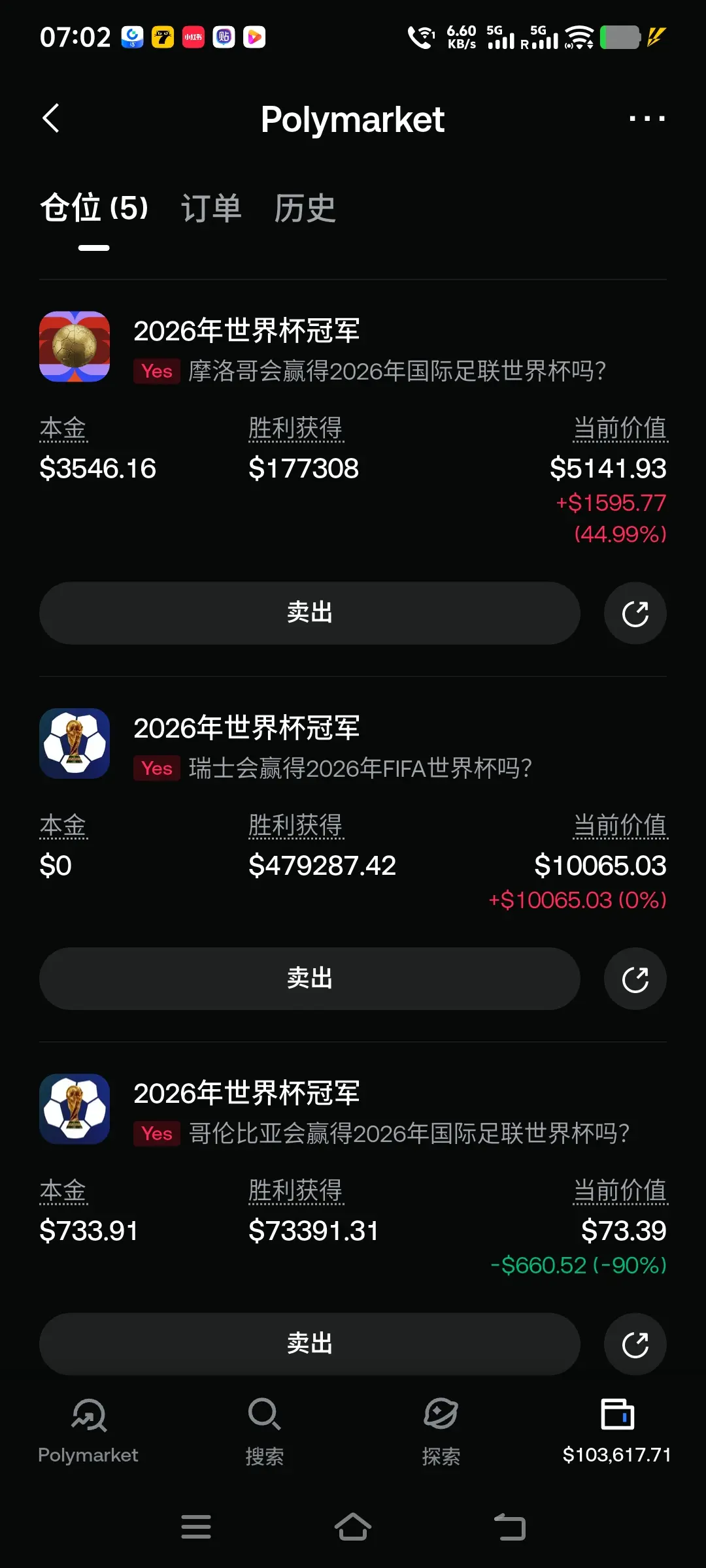706x1568 pixels.
Task: Go back using the top-left arrow
Action: 51,118
